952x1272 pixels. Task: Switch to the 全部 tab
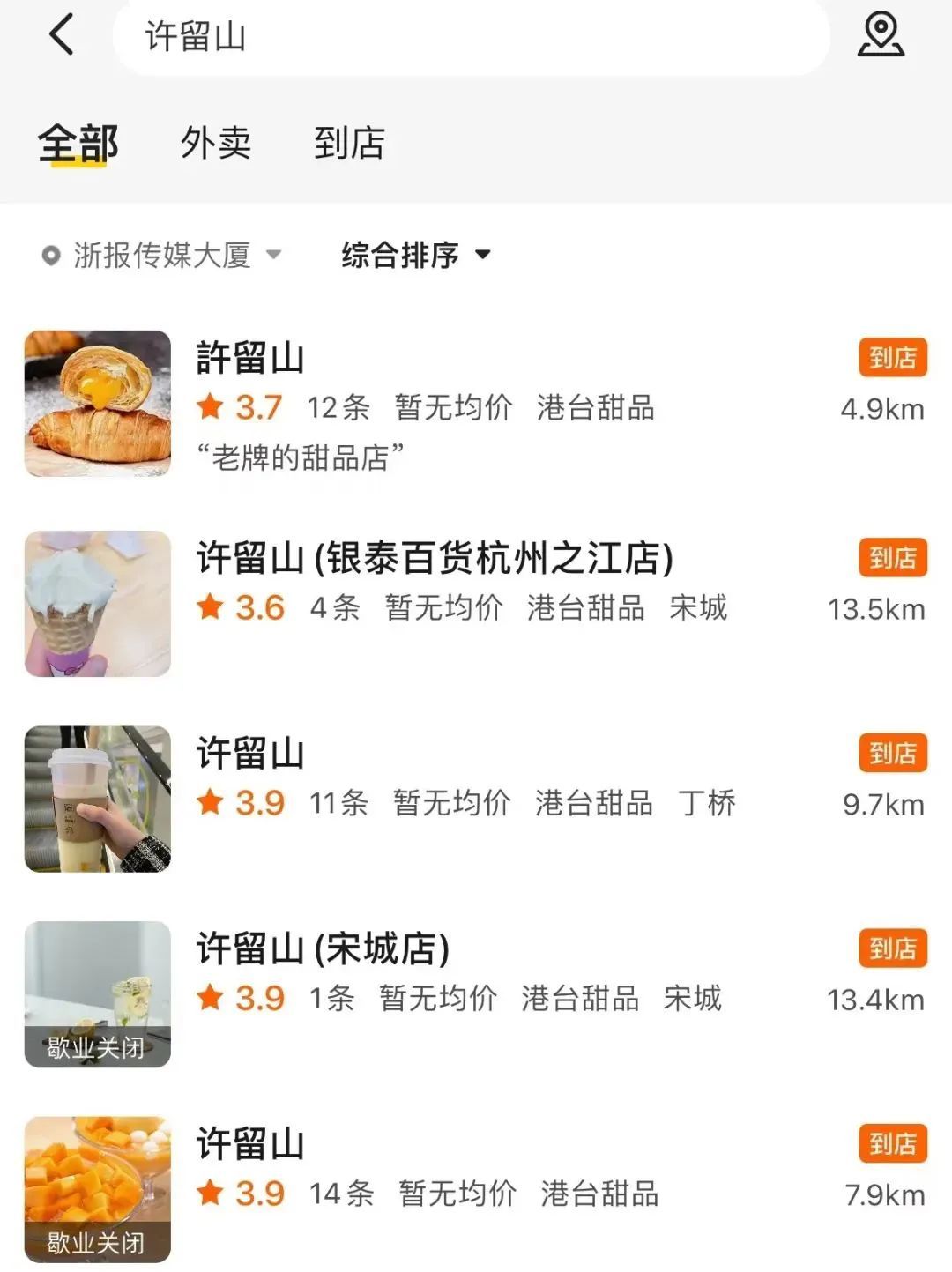tap(78, 143)
